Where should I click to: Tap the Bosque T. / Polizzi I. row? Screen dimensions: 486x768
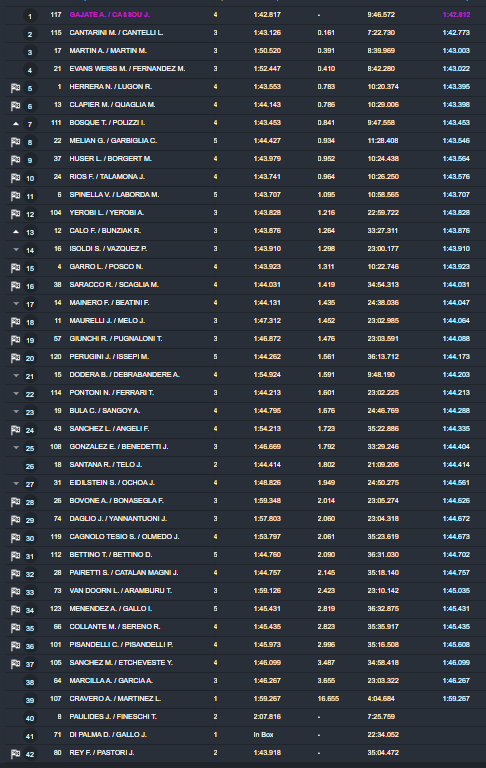click(245, 123)
